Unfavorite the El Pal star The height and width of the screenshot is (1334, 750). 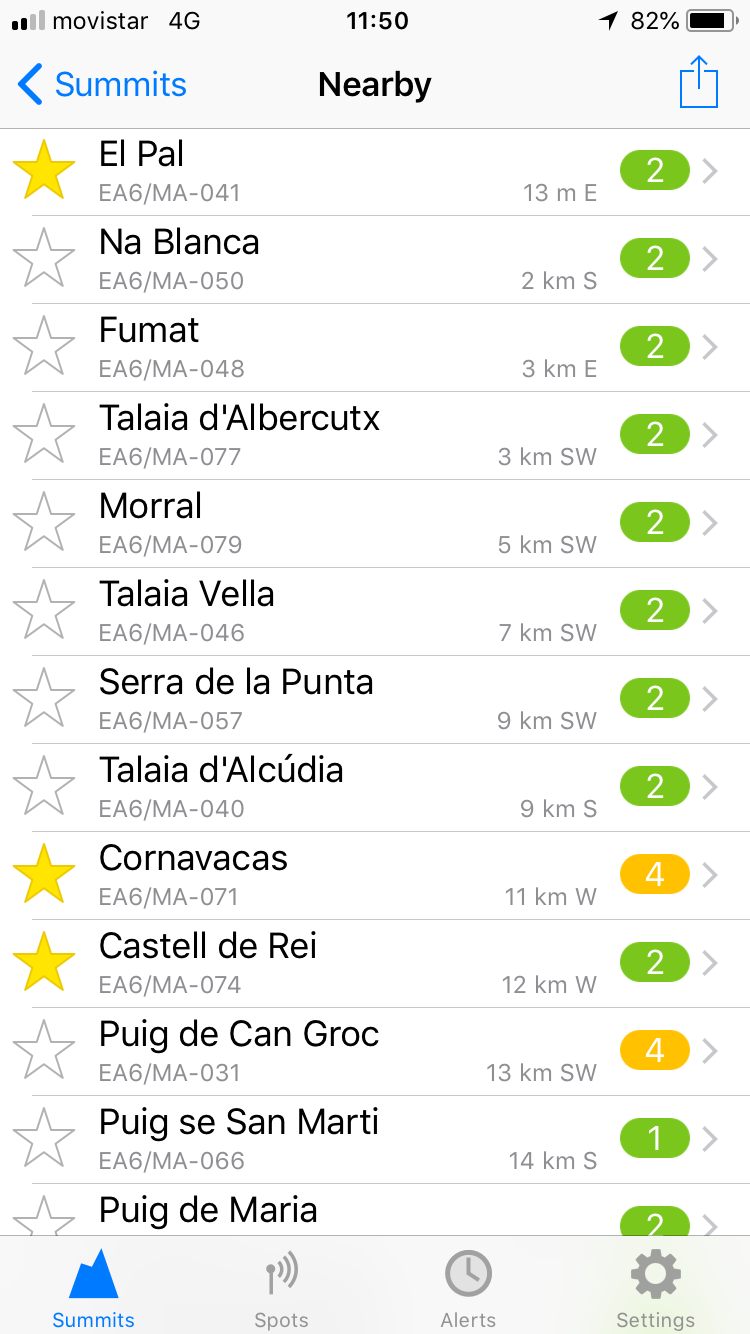[x=44, y=171]
